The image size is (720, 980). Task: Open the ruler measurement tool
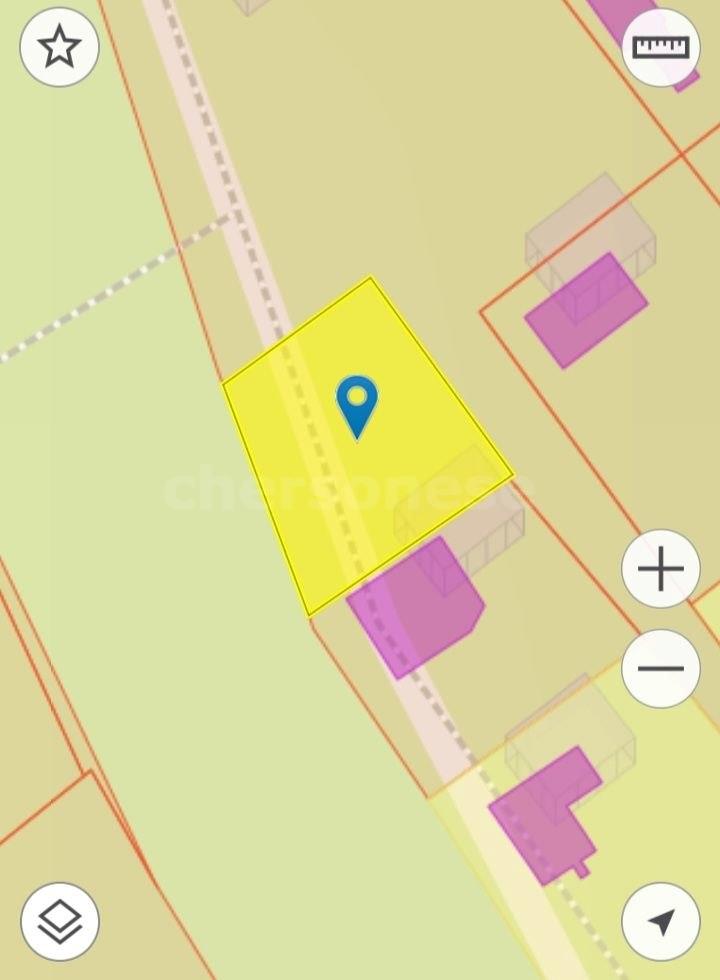coord(660,47)
